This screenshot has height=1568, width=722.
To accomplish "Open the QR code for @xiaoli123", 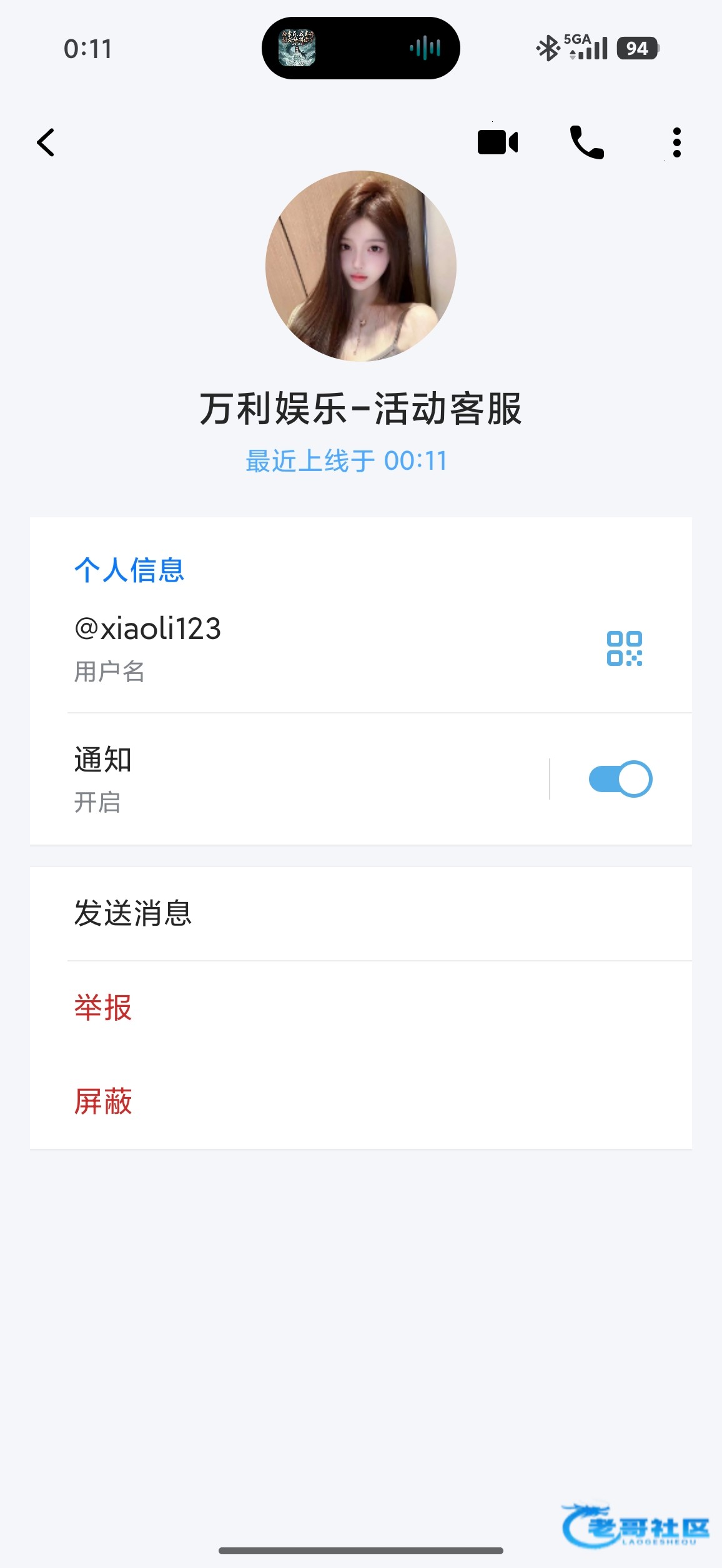I will point(625,648).
